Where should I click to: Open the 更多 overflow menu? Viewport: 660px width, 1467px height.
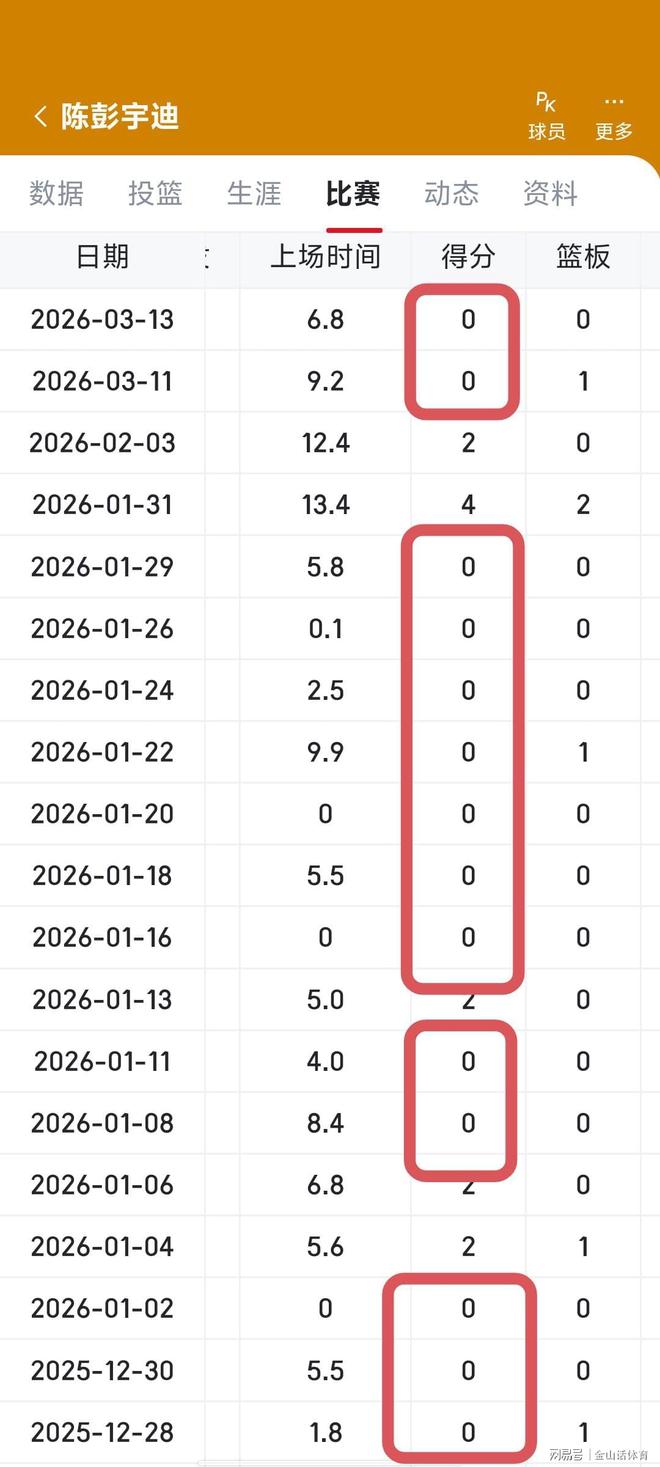pos(614,116)
